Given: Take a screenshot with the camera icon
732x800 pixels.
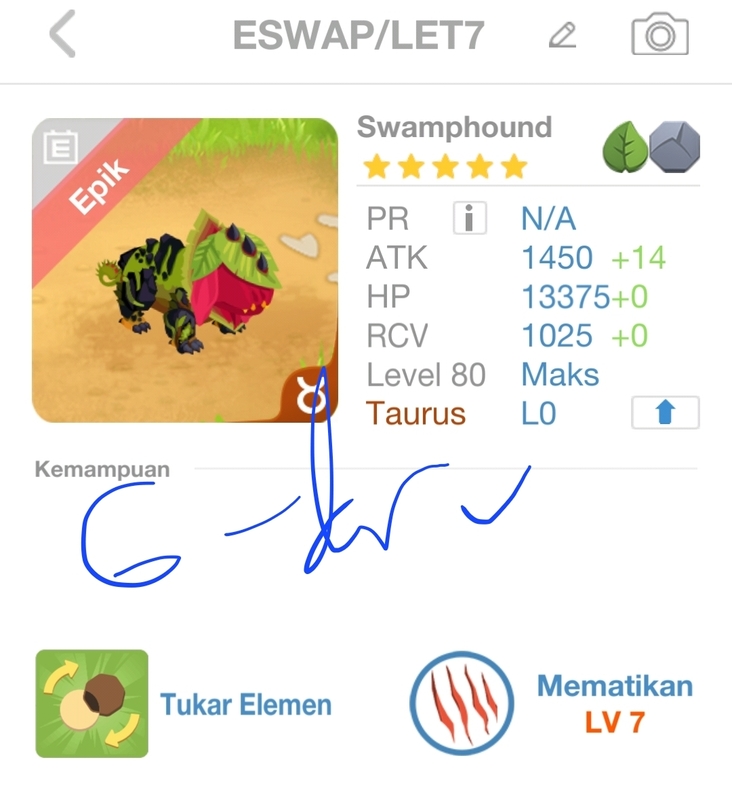Looking at the screenshot, I should (x=660, y=36).
